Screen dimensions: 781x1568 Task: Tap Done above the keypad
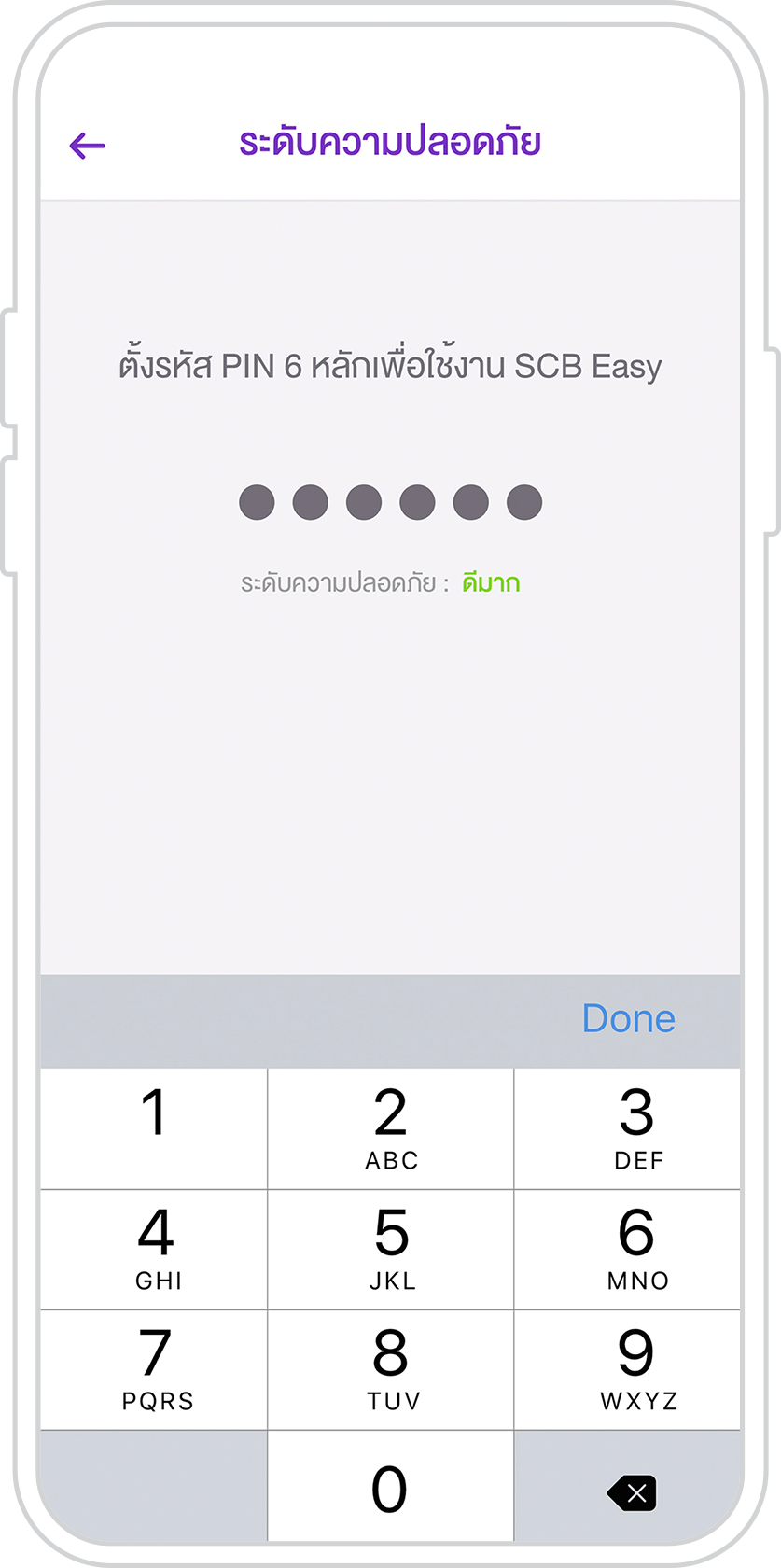628,1018
